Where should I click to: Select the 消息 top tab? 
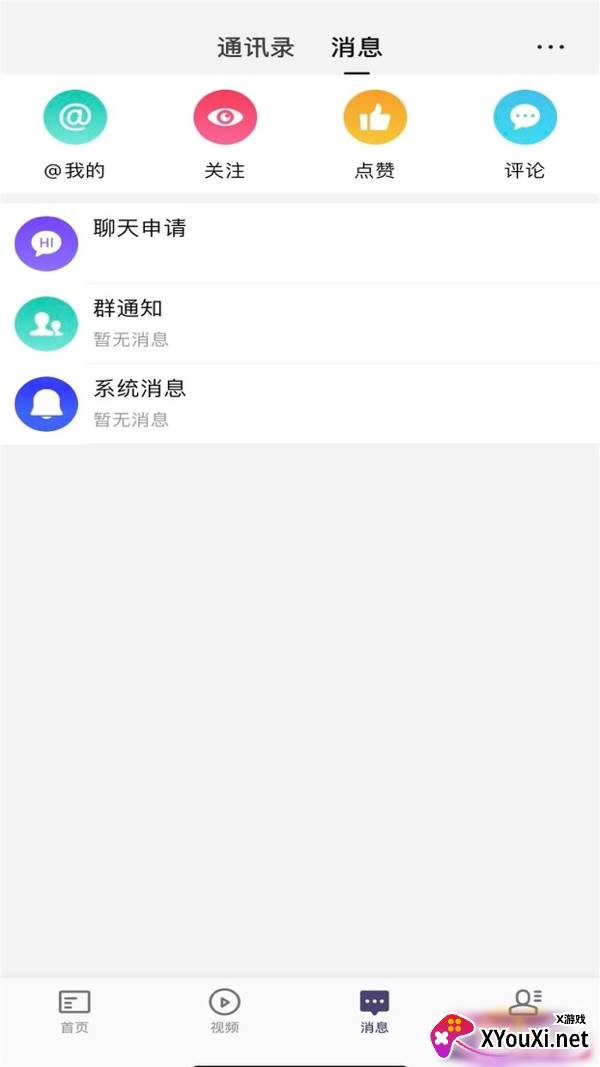pyautogui.click(x=356, y=48)
